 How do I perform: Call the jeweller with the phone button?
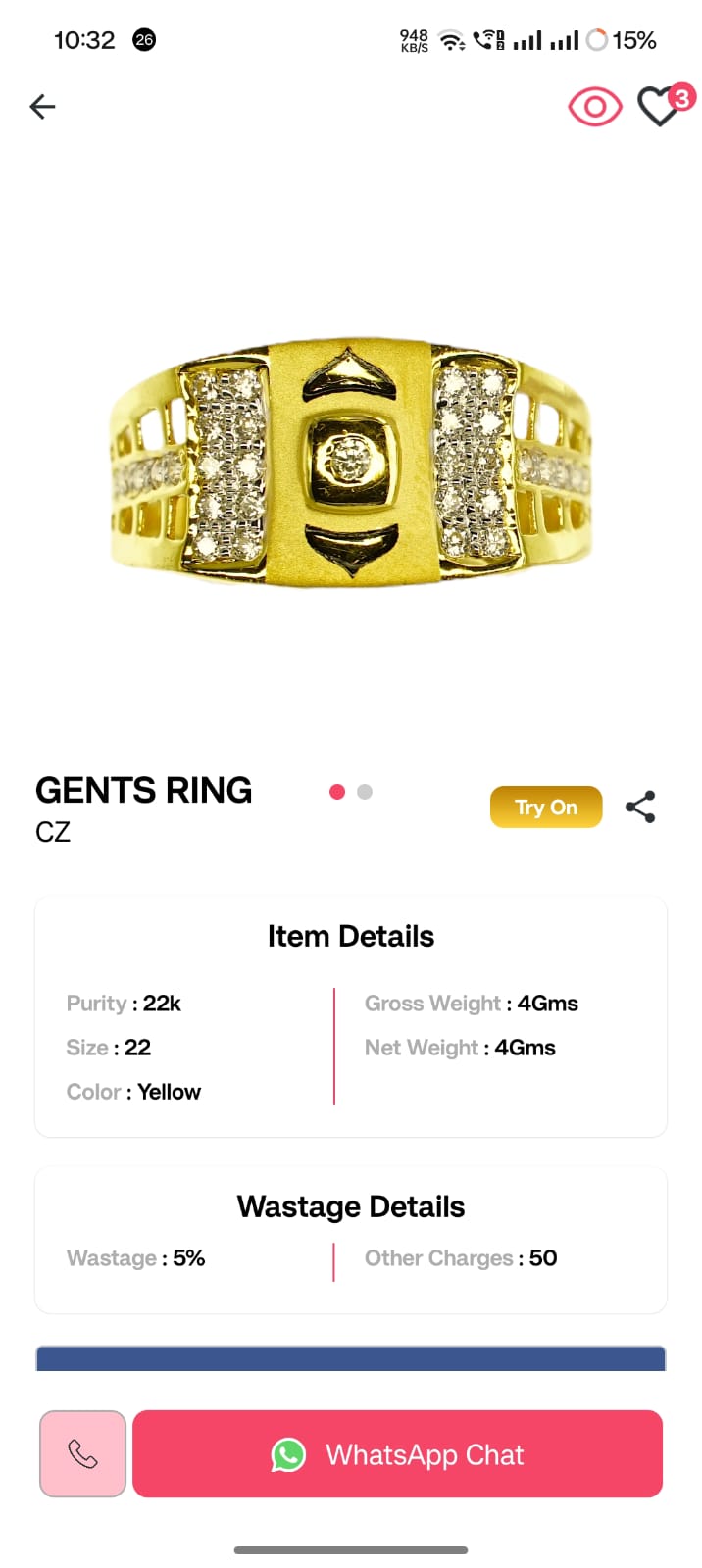click(82, 1453)
